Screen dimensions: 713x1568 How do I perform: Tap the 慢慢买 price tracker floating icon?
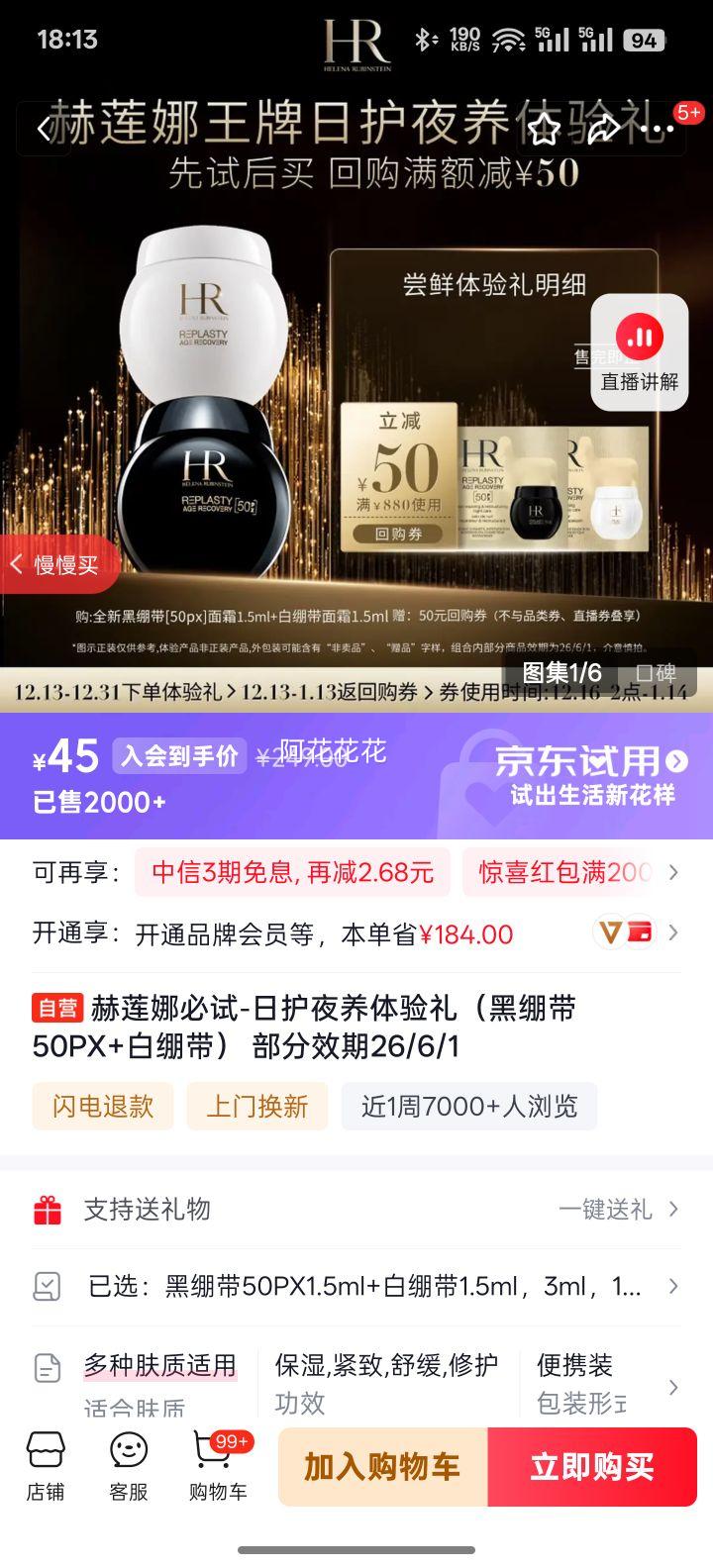click(59, 564)
